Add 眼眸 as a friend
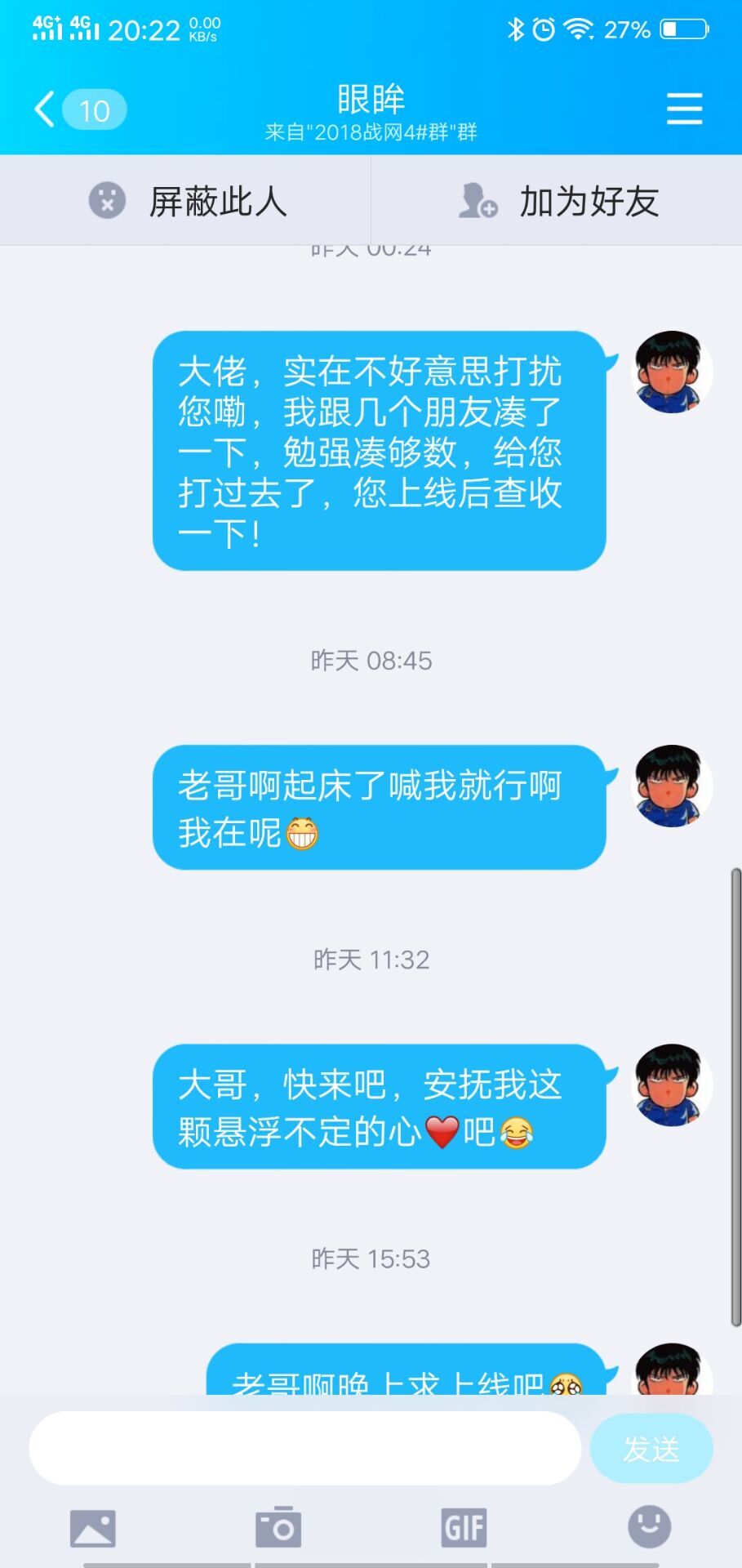Image resolution: width=742 pixels, height=1568 pixels. tap(558, 201)
